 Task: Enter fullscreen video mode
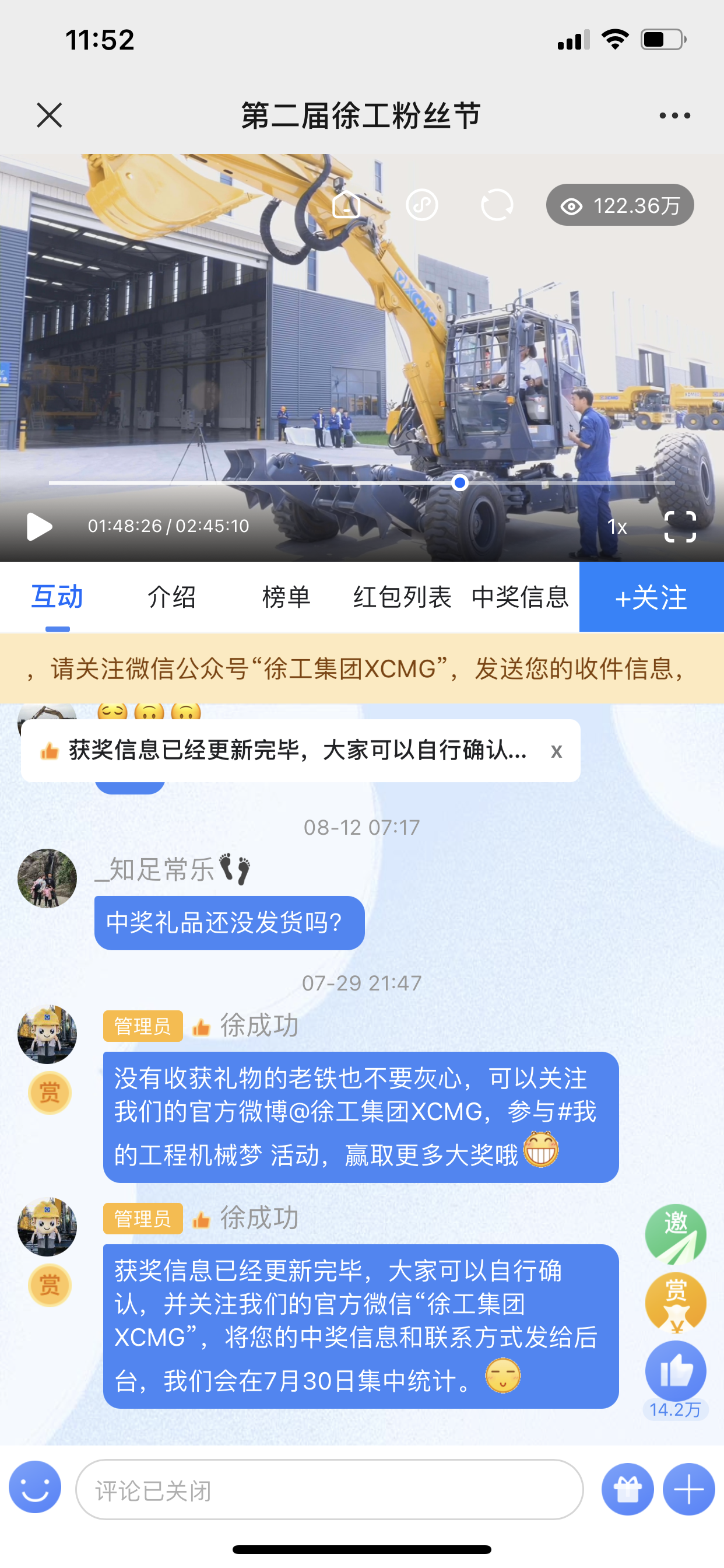tap(680, 527)
